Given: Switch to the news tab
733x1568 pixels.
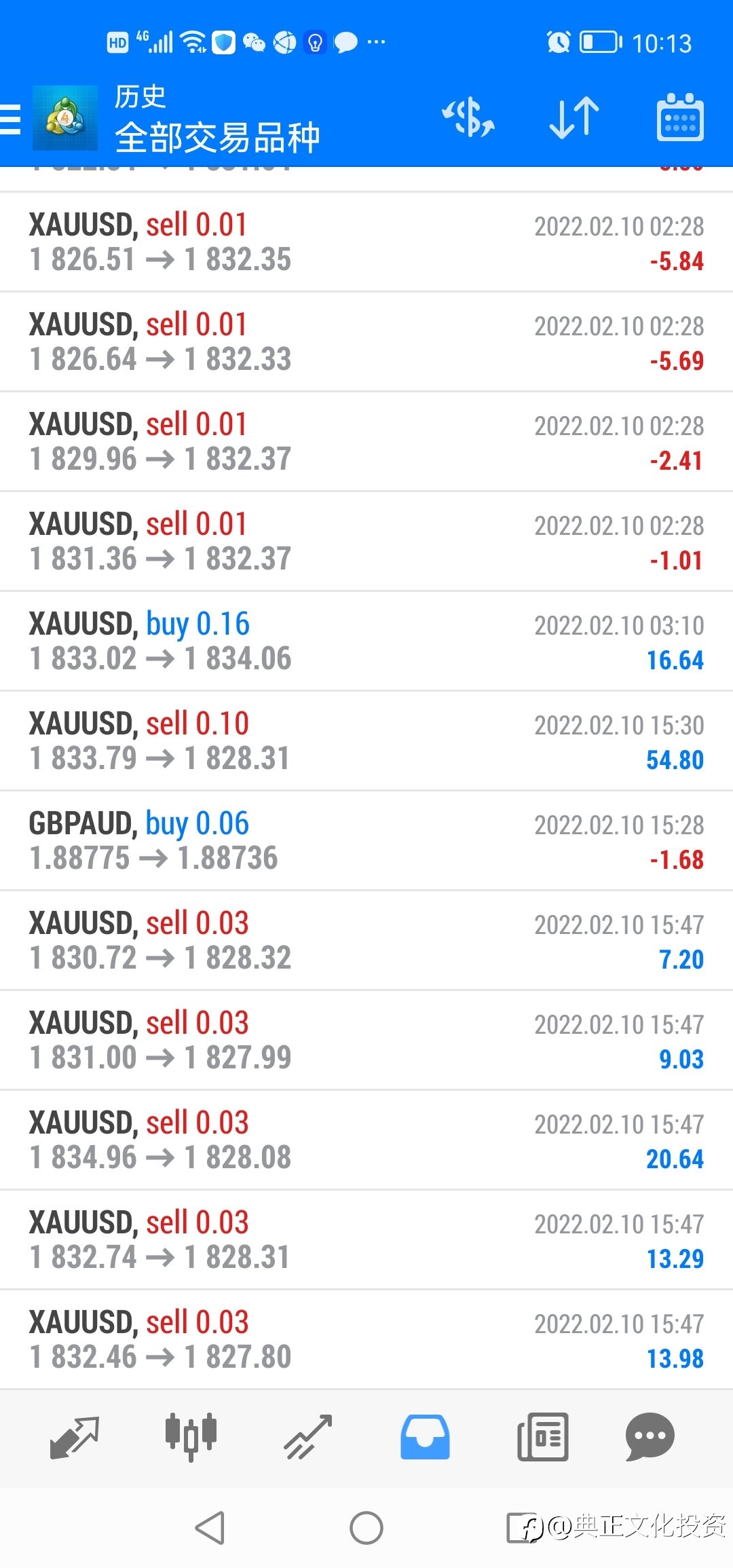Looking at the screenshot, I should (542, 1437).
